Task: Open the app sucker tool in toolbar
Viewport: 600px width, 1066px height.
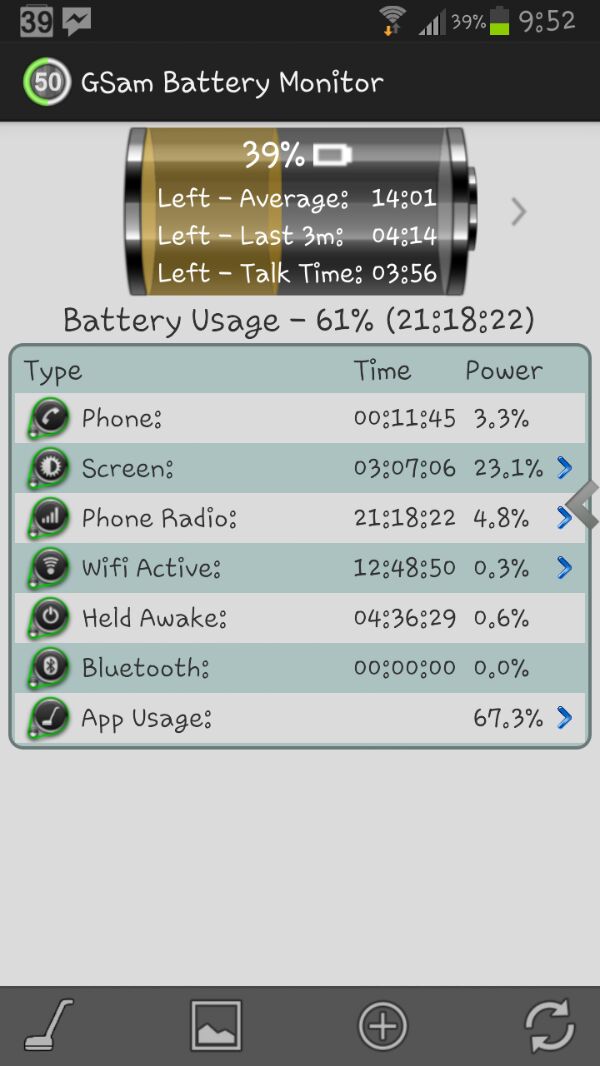Action: [x=49, y=1026]
